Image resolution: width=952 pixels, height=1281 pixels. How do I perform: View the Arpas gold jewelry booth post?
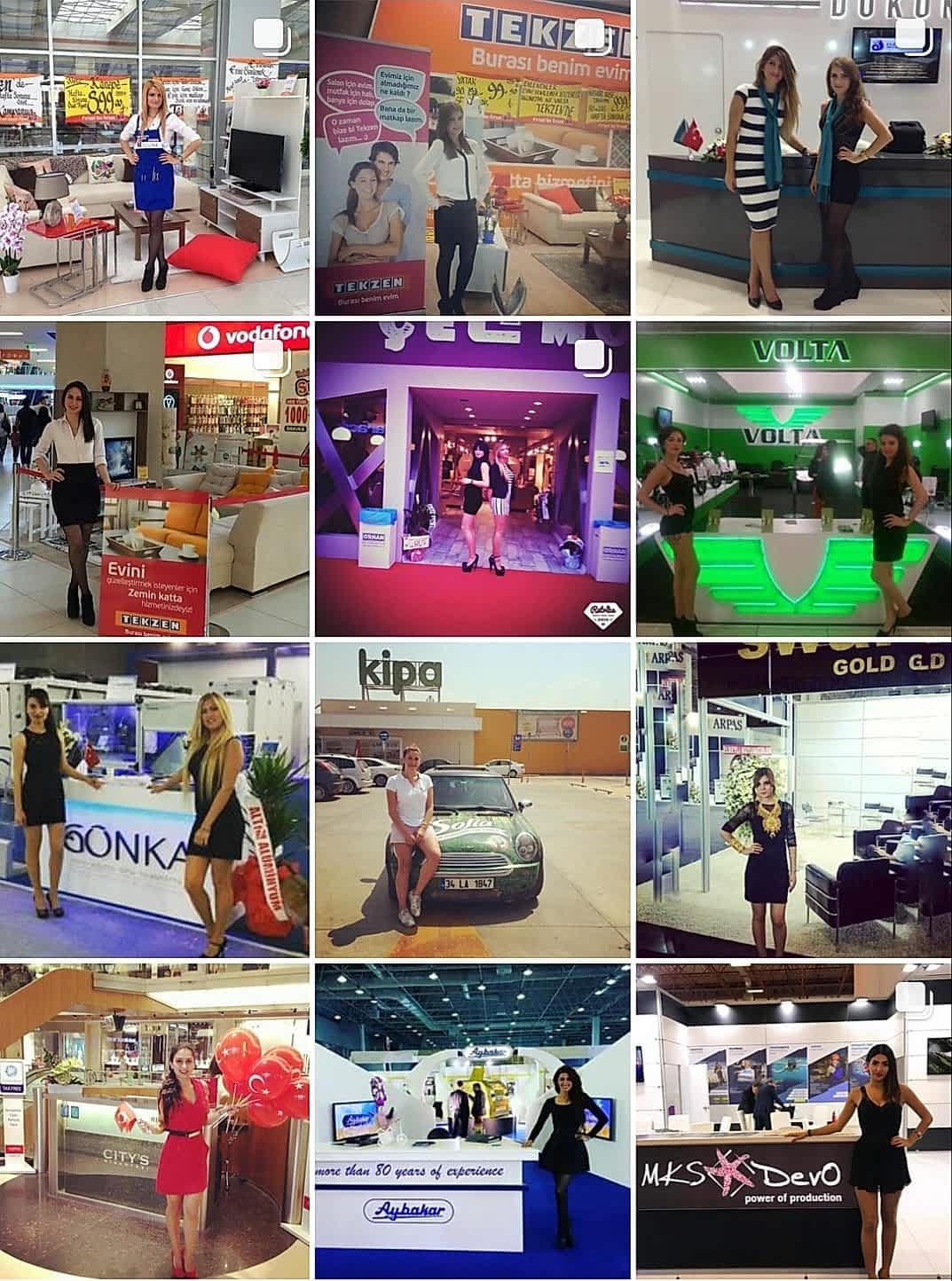(x=793, y=800)
